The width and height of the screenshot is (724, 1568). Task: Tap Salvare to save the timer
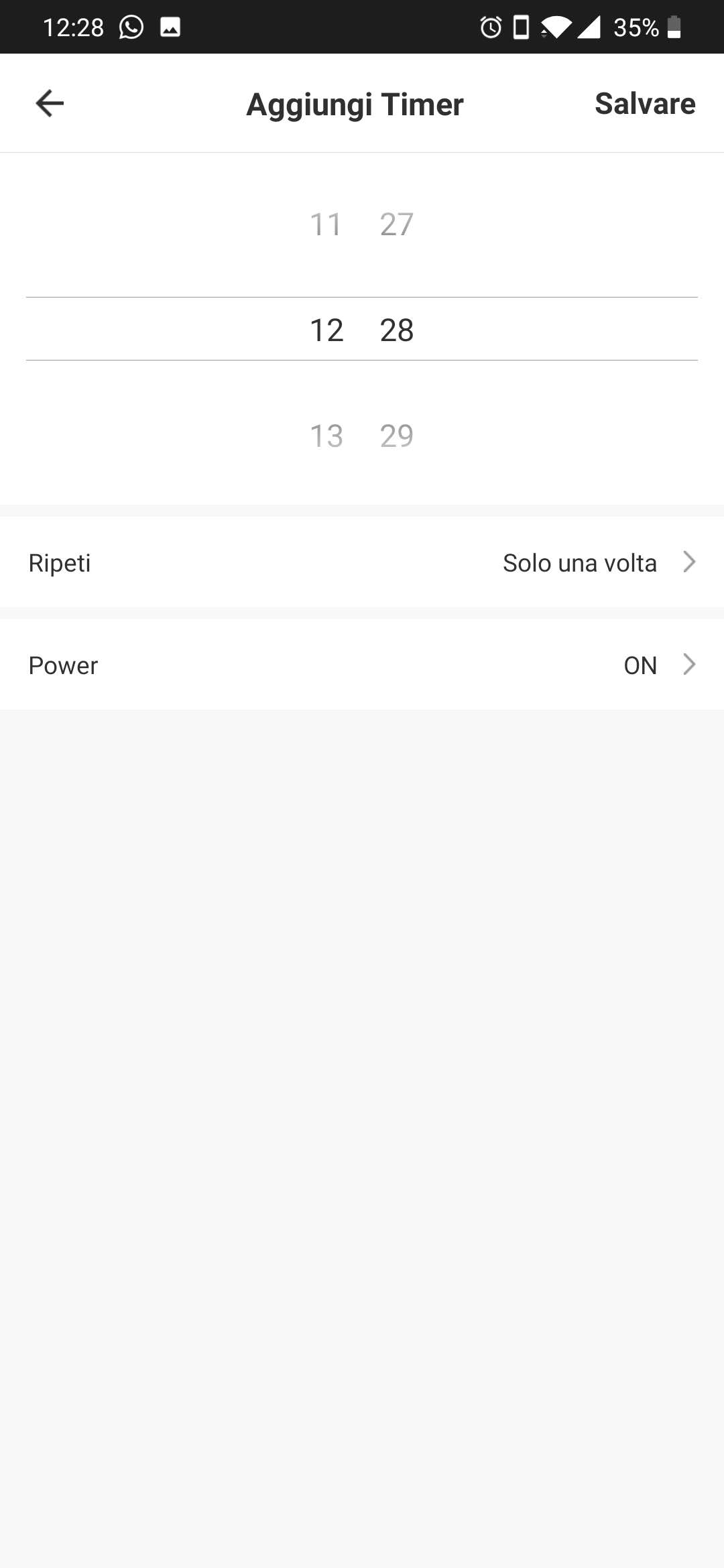tap(644, 104)
